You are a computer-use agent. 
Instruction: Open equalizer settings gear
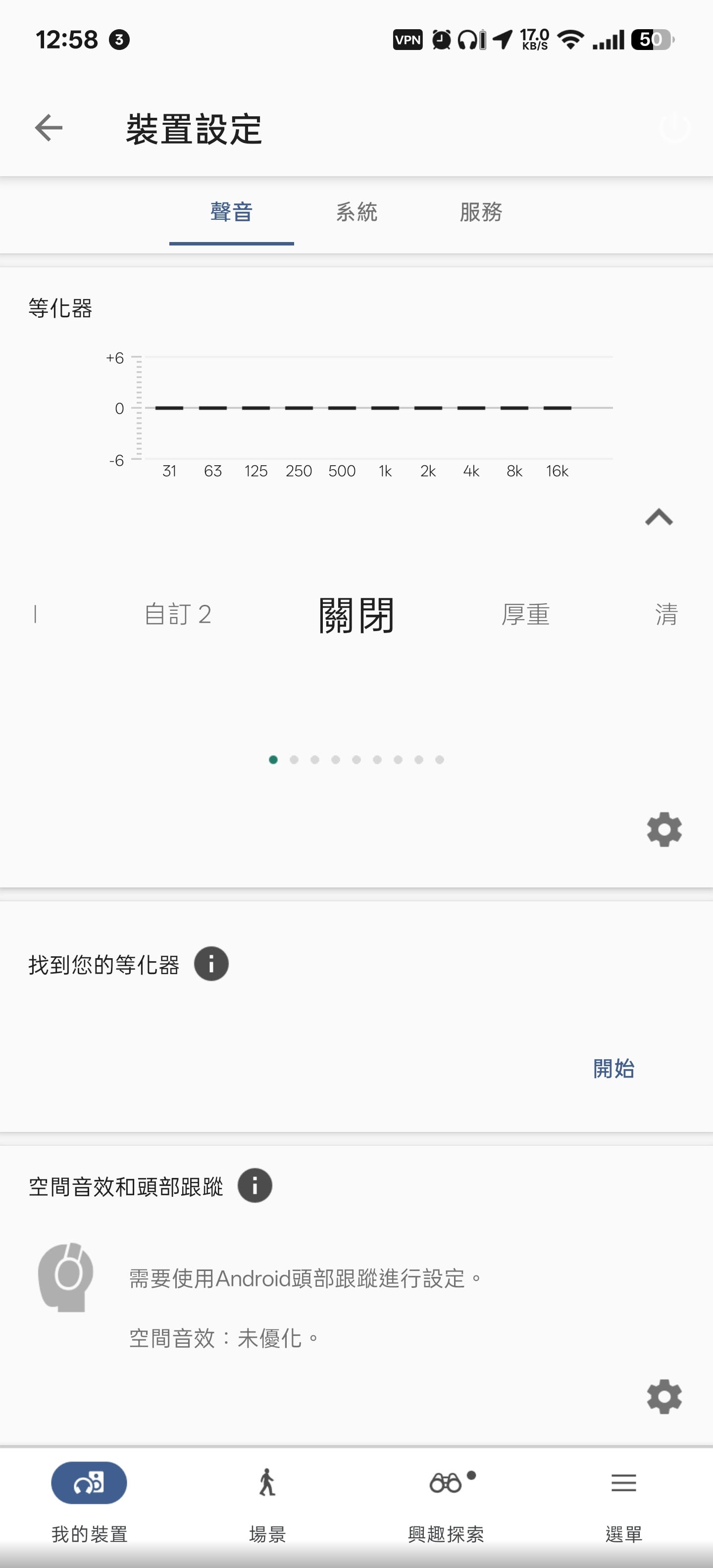coord(663,829)
